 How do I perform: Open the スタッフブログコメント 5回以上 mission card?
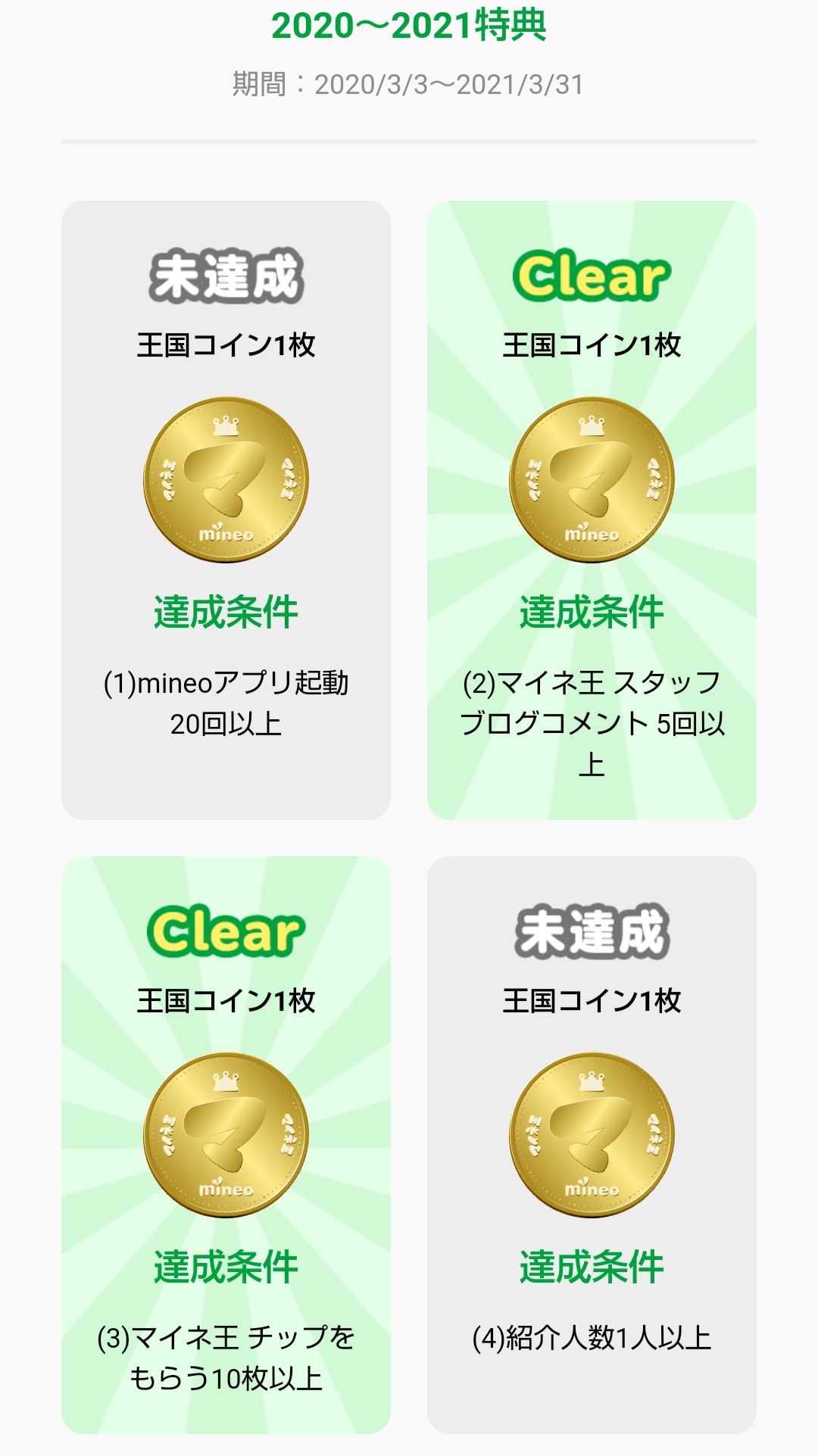tap(592, 510)
